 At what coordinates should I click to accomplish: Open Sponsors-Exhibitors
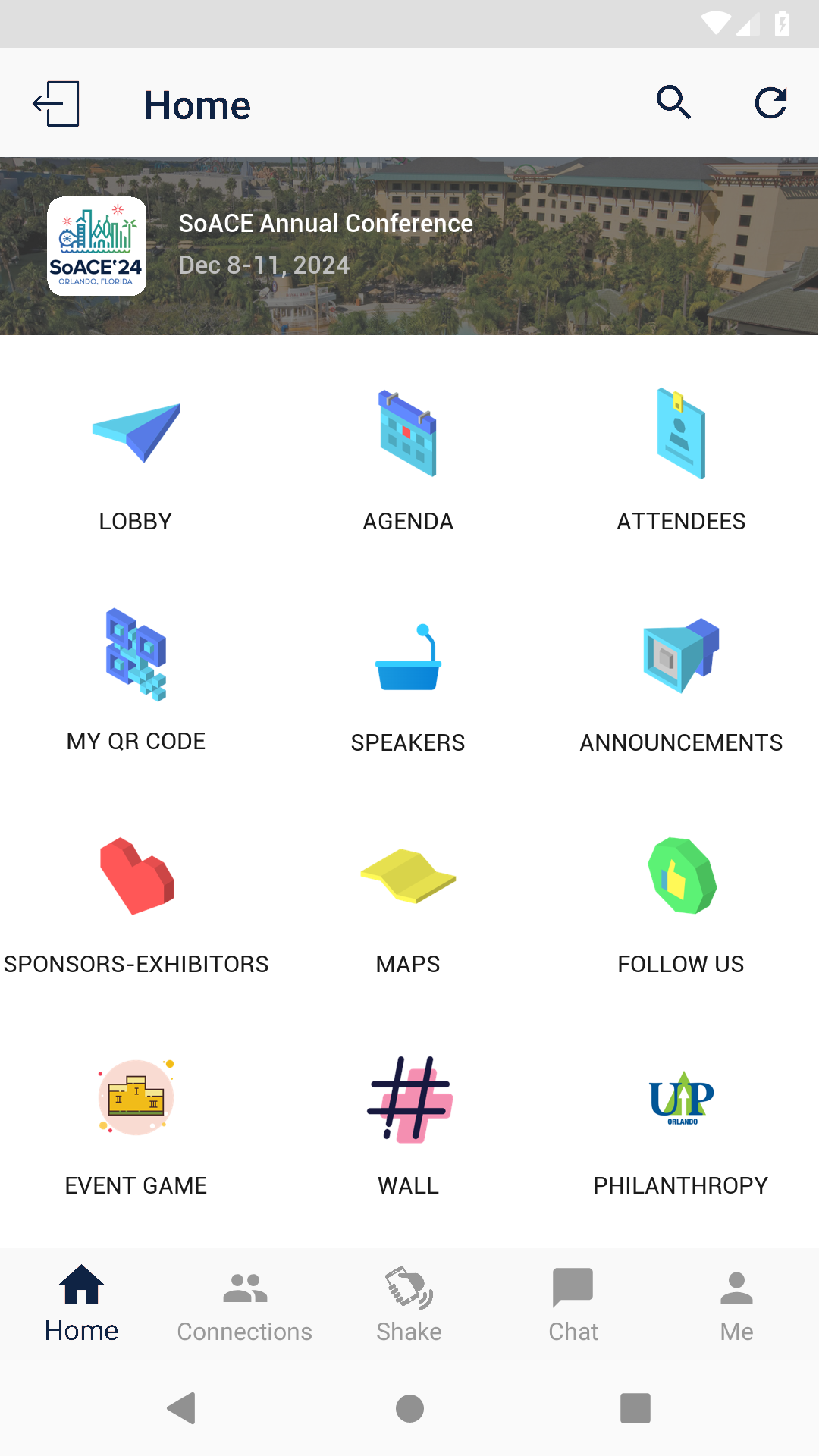point(136,903)
